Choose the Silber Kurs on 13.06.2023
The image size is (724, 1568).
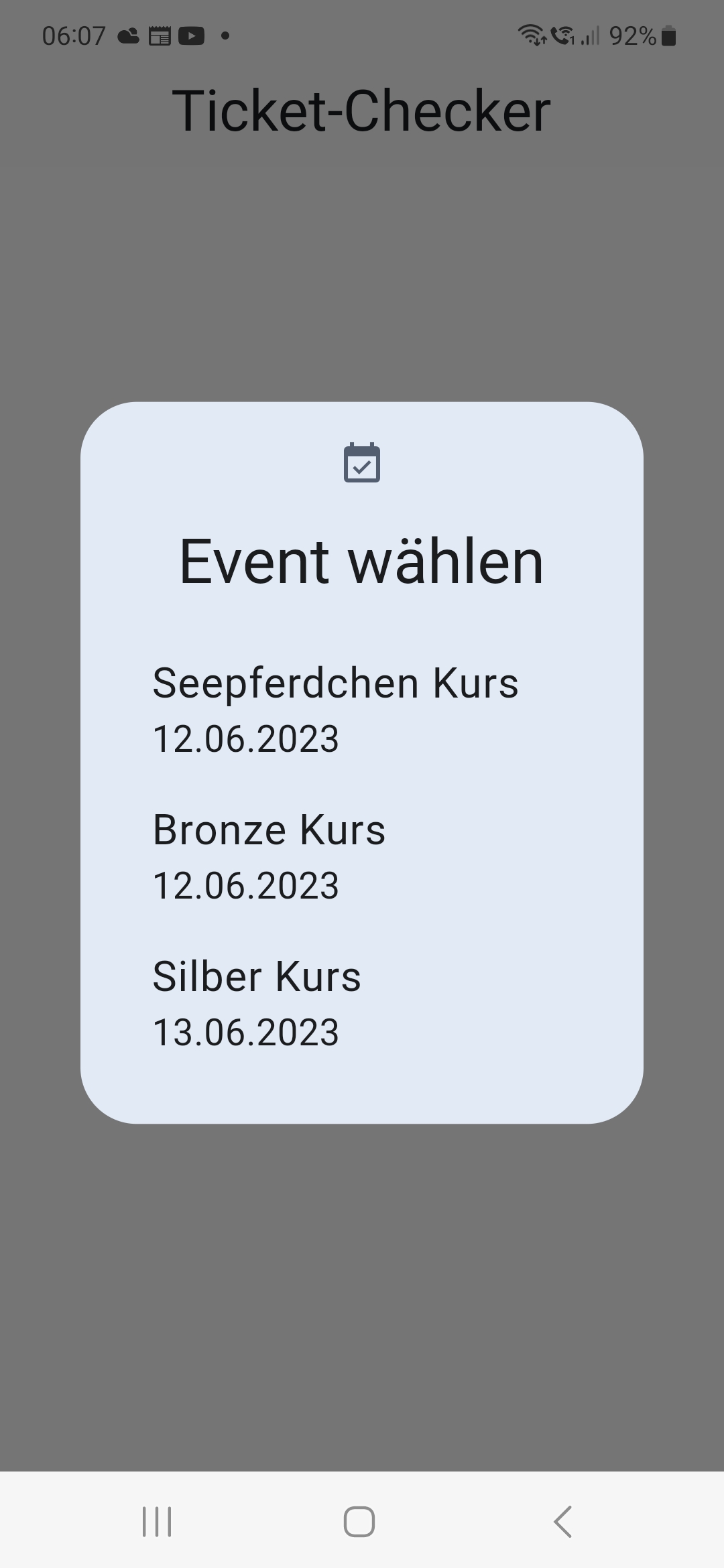click(x=257, y=977)
